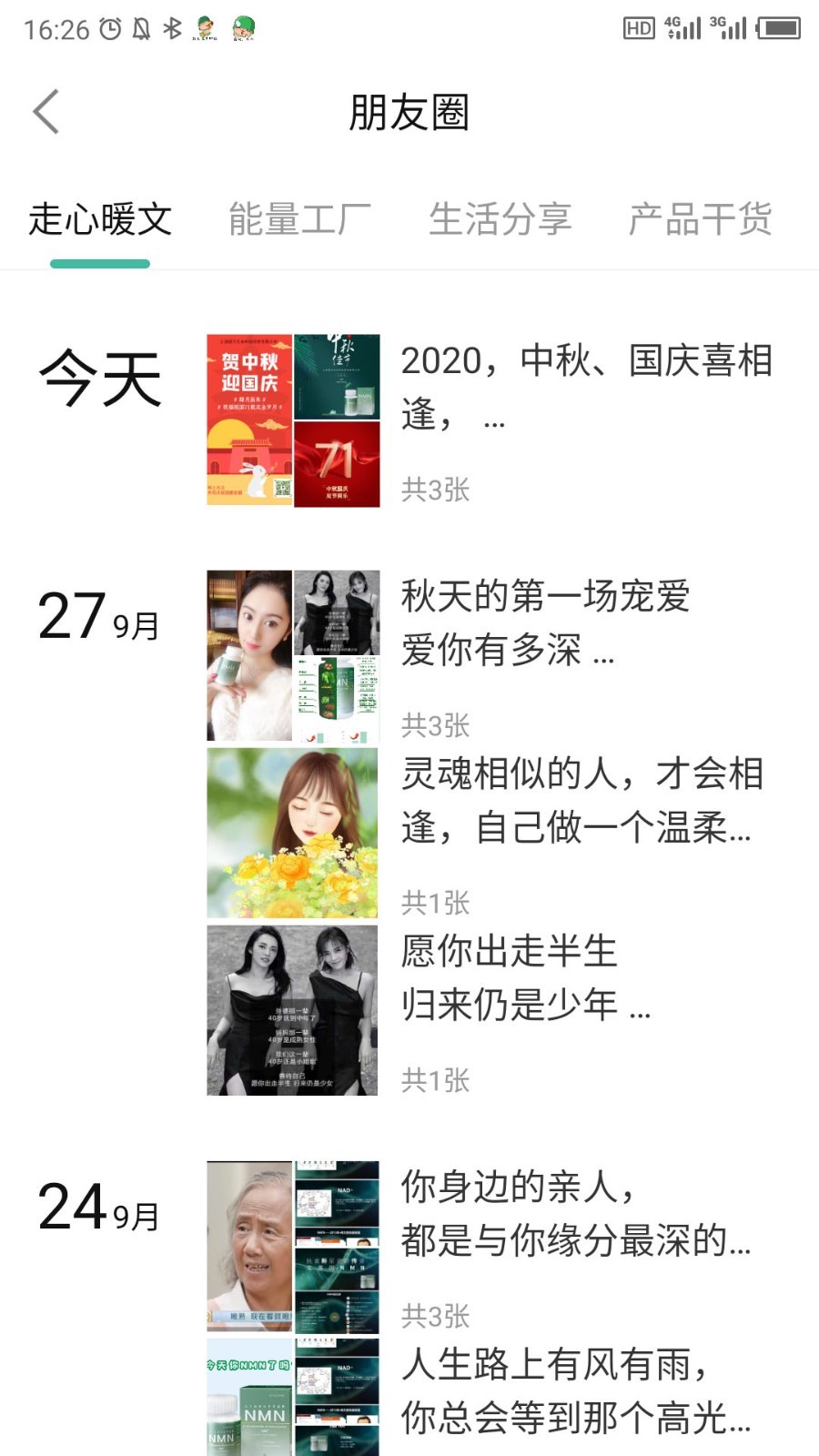The image size is (819, 1456).
Task: Select the 走心暖文 tab
Action: pyautogui.click(x=100, y=219)
